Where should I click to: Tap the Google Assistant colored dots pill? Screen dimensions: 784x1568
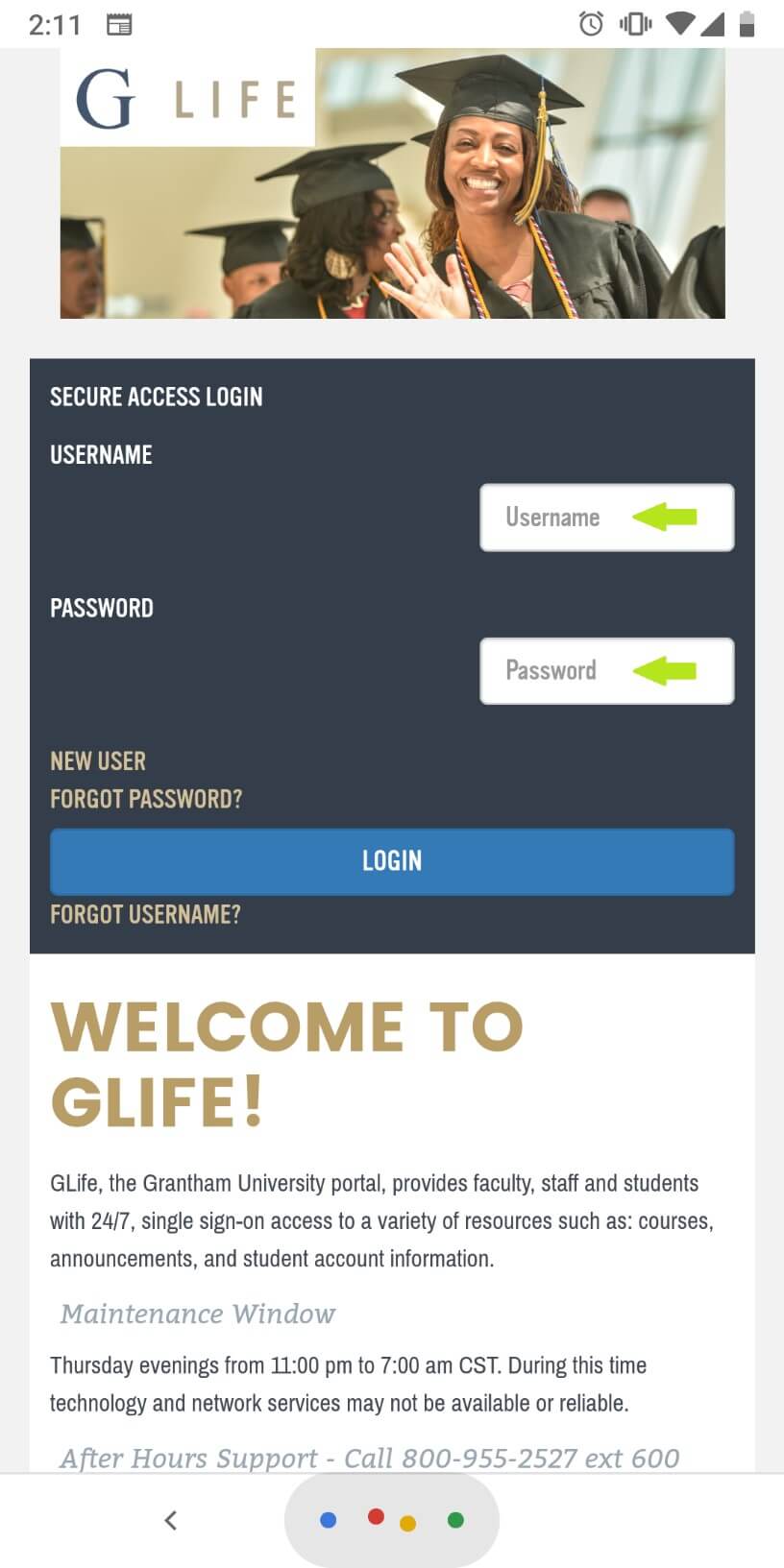click(x=391, y=1520)
